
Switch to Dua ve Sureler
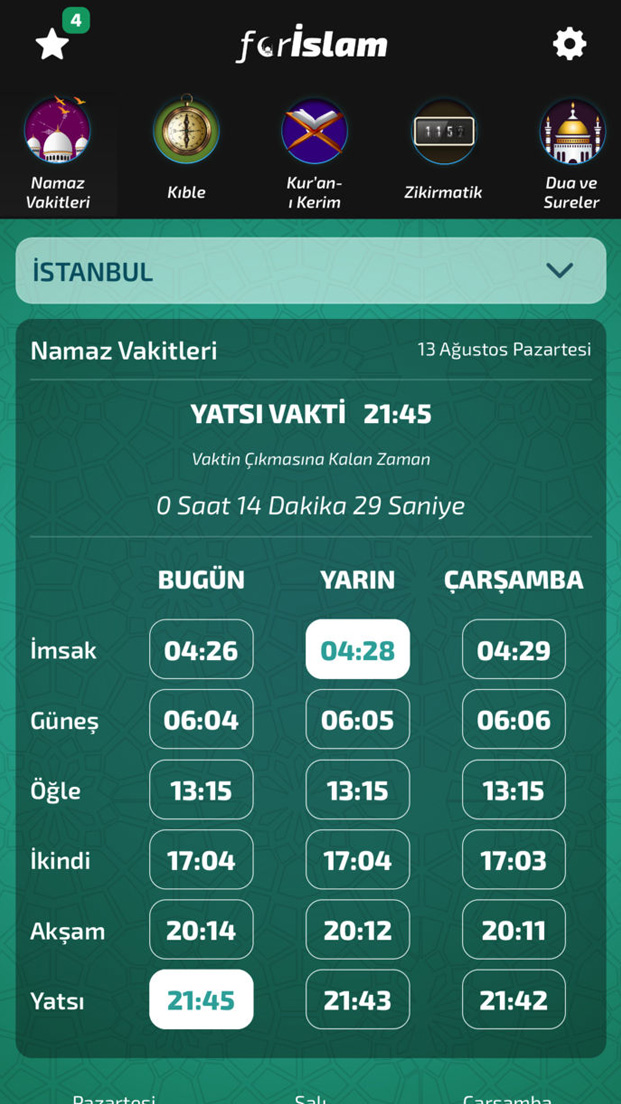(571, 153)
